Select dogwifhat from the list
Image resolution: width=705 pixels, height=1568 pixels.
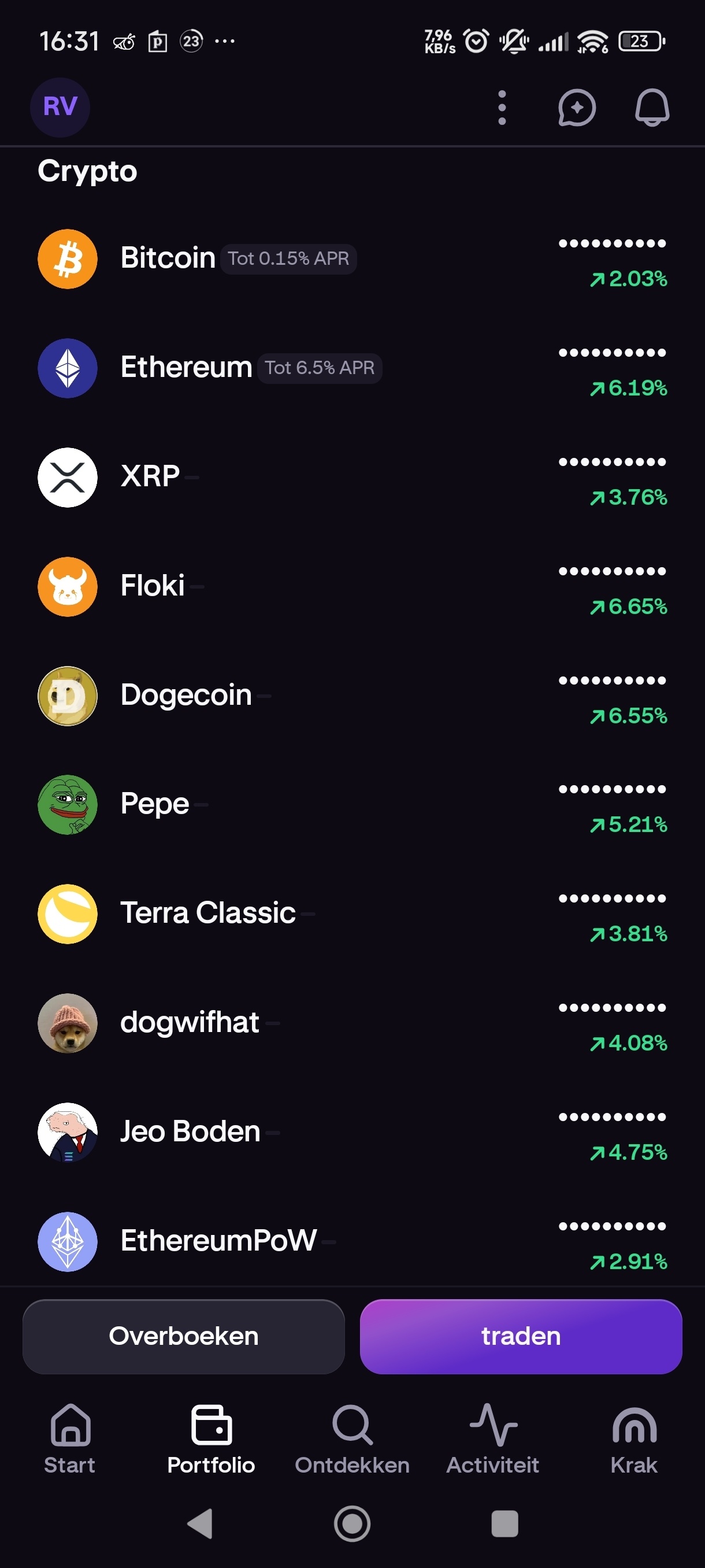(189, 1023)
